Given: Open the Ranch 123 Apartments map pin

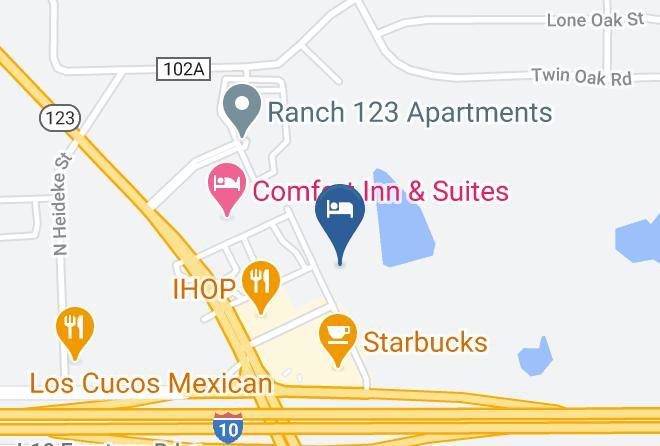Looking at the screenshot, I should 242,110.
